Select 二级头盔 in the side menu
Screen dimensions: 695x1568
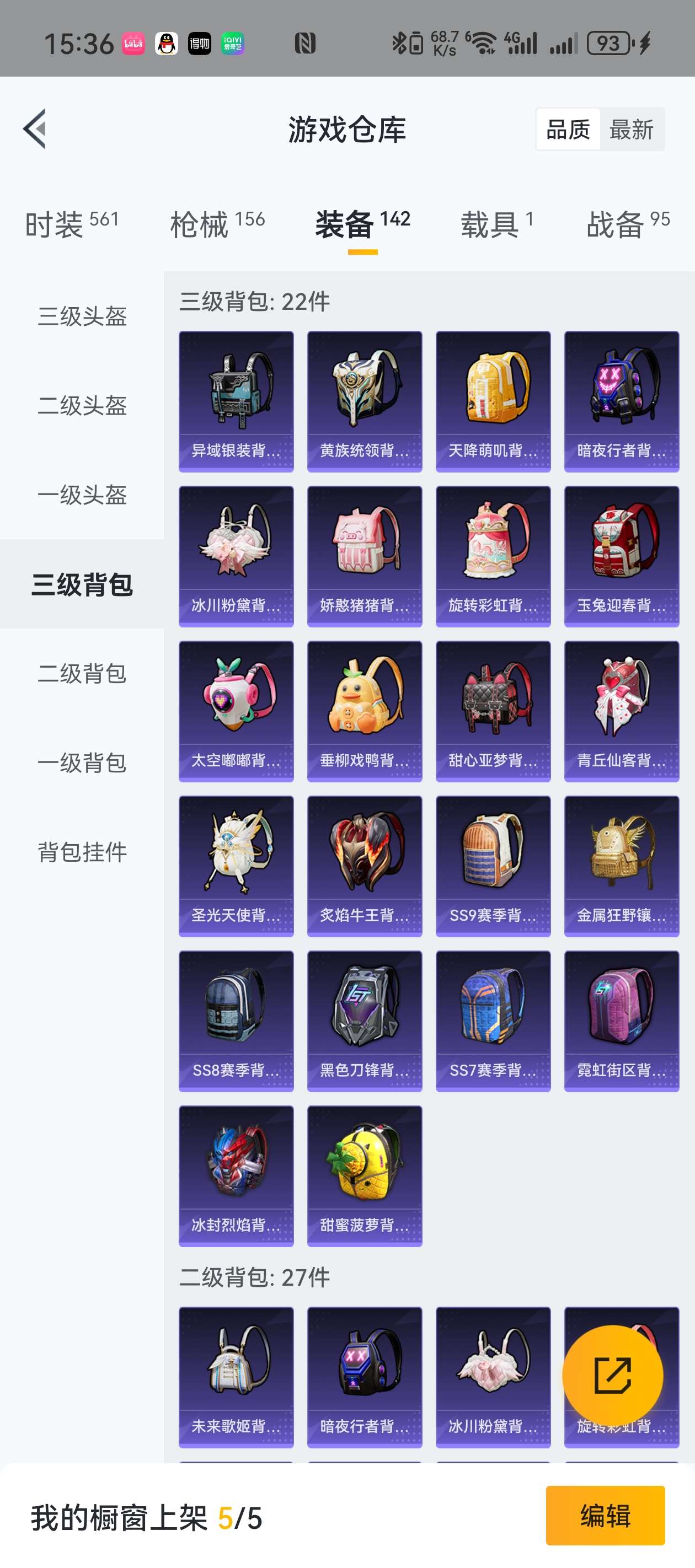pos(82,405)
